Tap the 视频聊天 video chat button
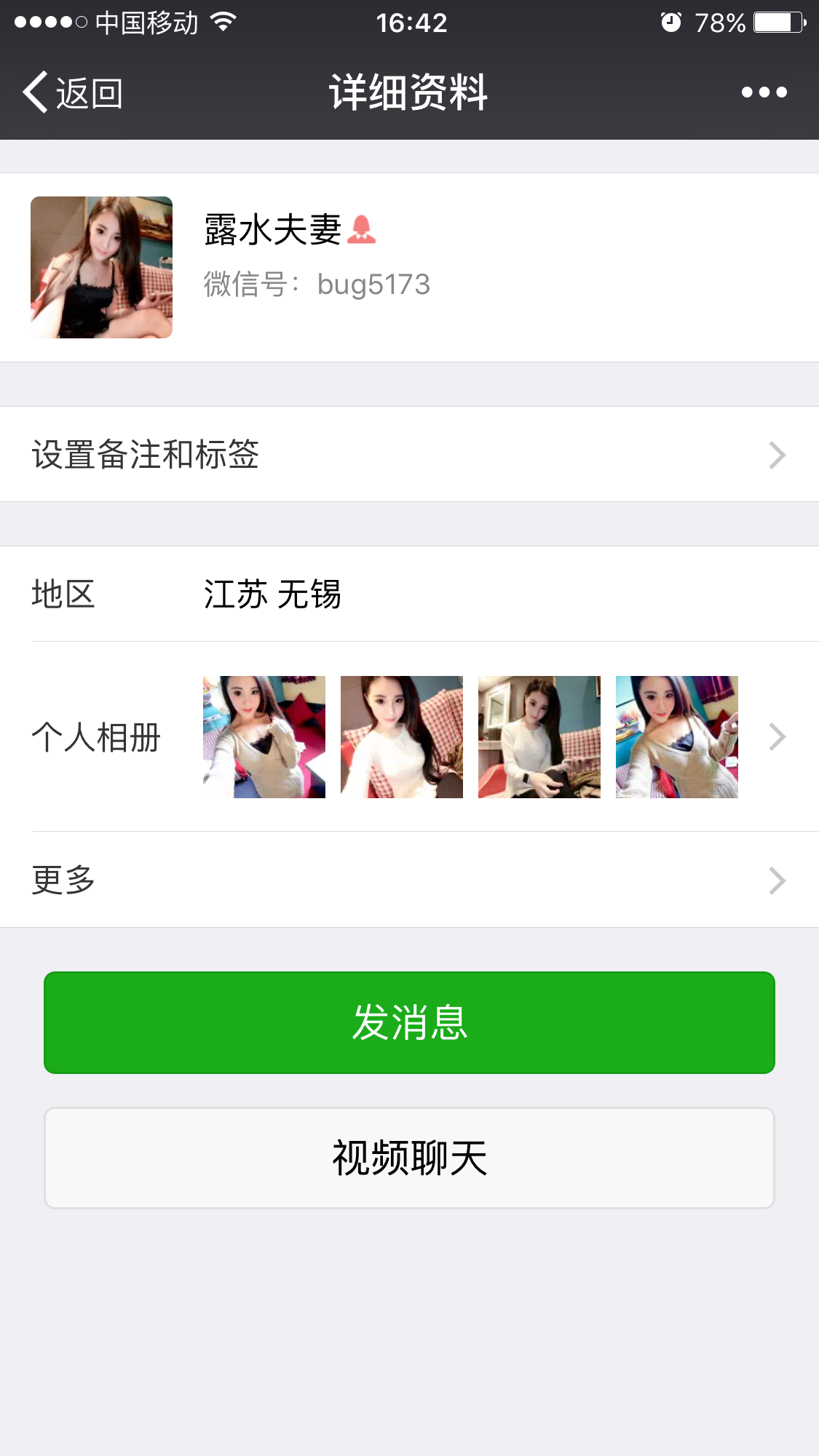Image resolution: width=819 pixels, height=1456 pixels. click(409, 1158)
